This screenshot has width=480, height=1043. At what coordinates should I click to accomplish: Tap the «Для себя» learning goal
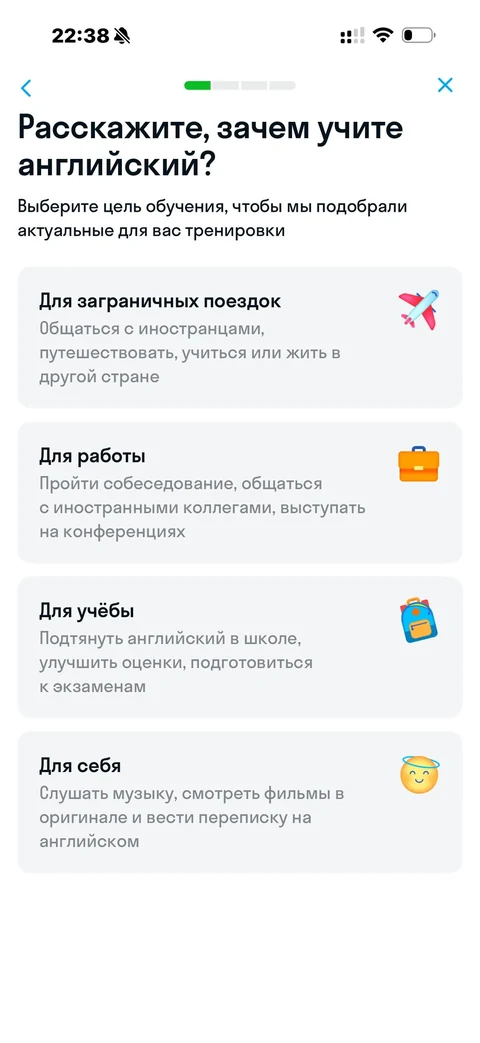coord(239,802)
